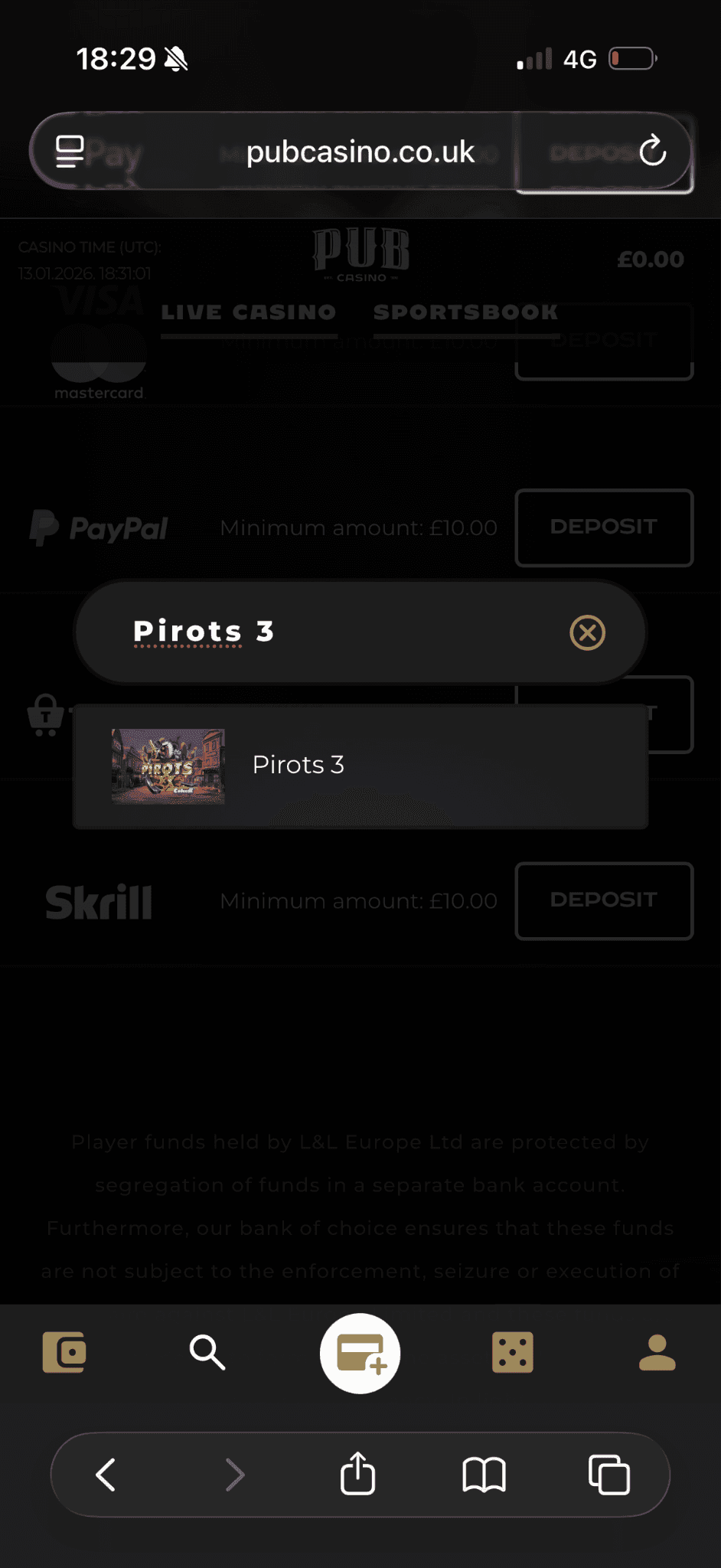Tap the deposit card icon in bottom navbar
This screenshot has height=1568, width=721.
click(360, 1352)
